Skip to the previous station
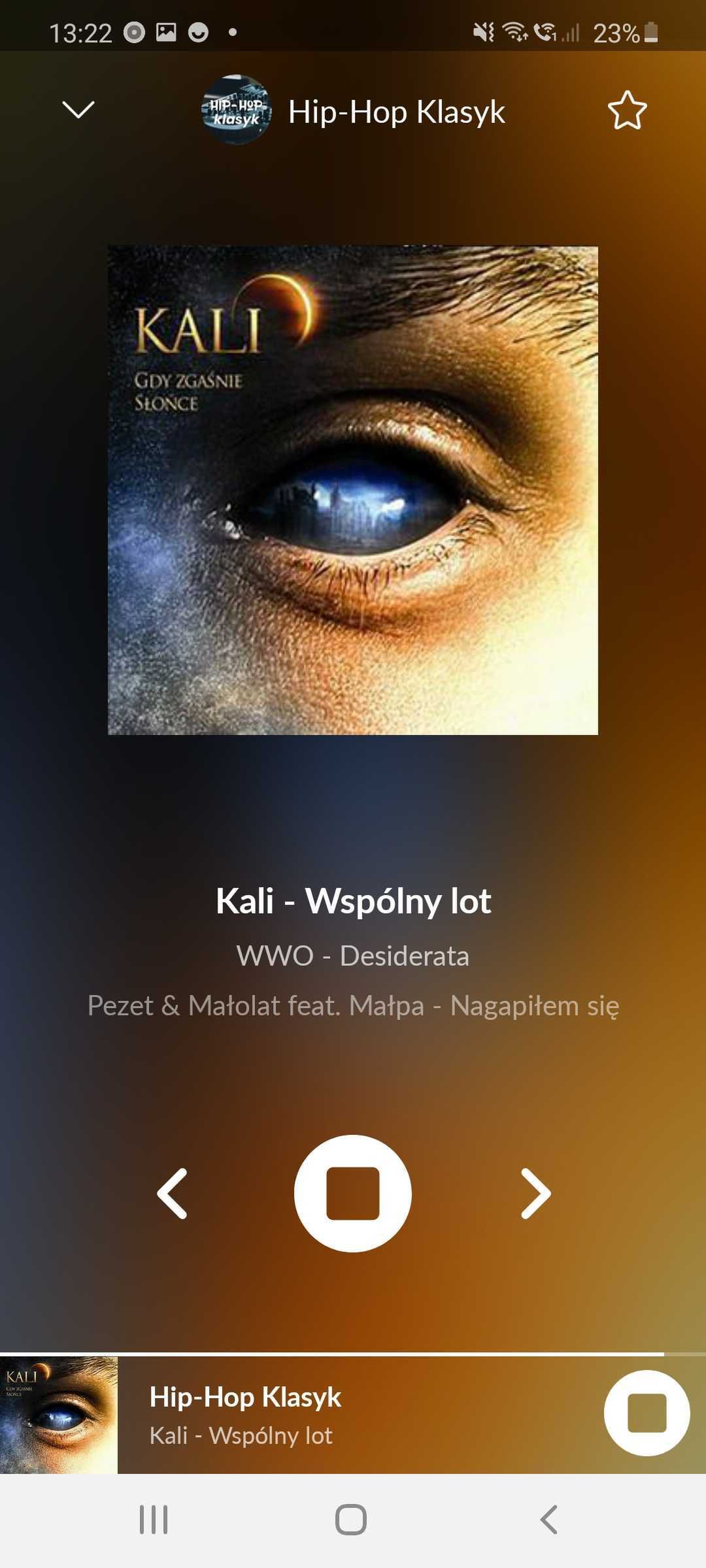 pos(172,1194)
